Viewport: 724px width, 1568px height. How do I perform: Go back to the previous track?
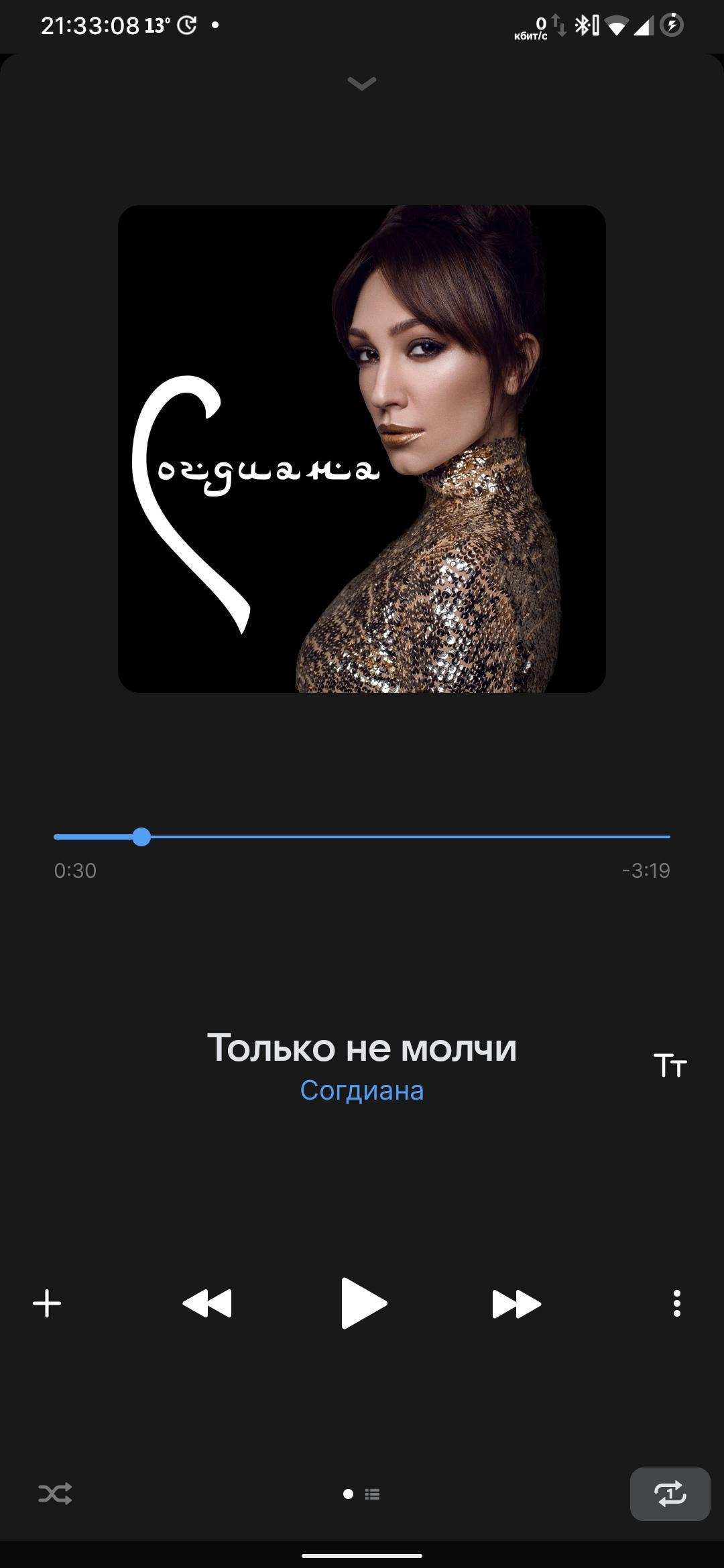(207, 1303)
